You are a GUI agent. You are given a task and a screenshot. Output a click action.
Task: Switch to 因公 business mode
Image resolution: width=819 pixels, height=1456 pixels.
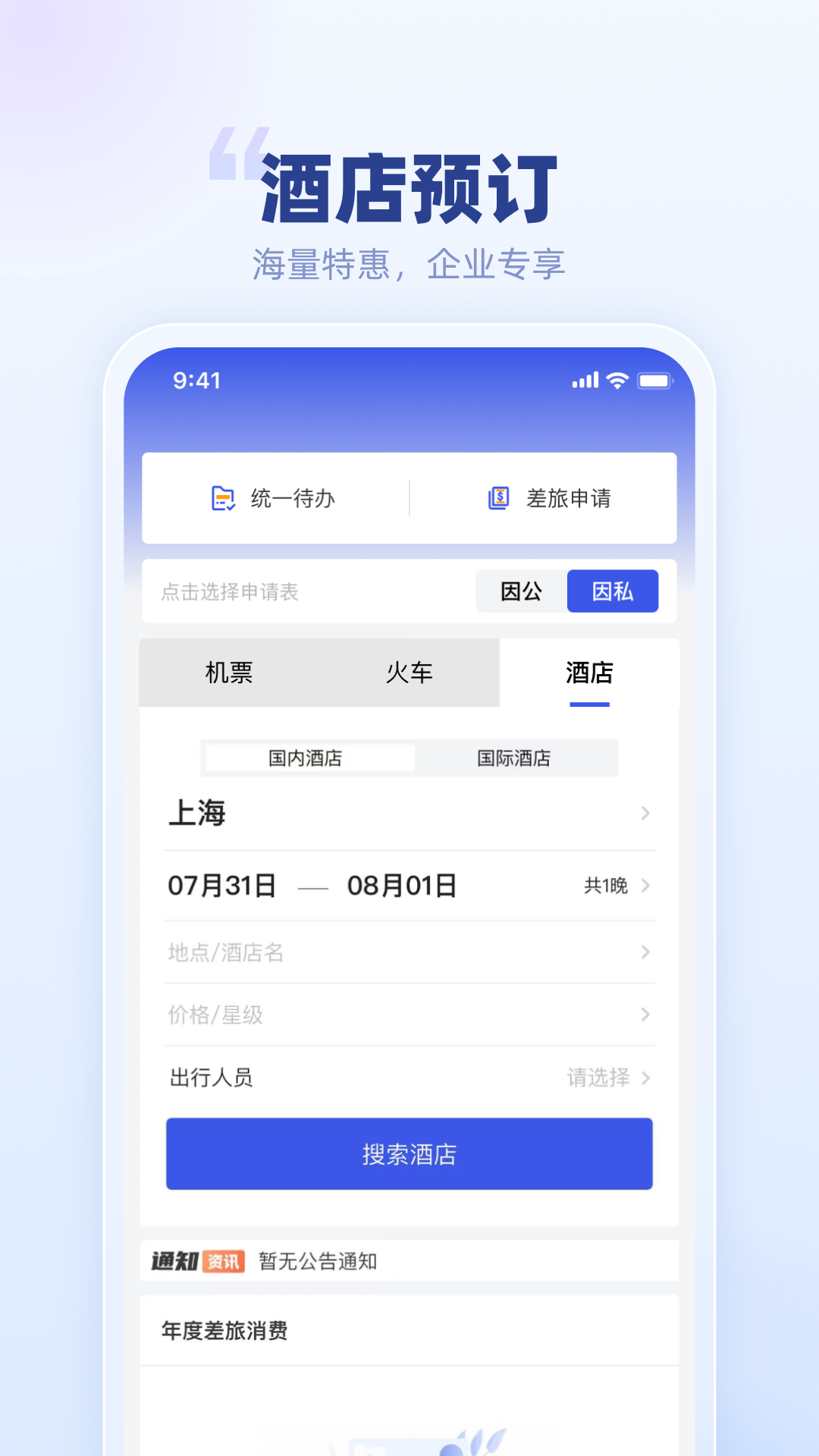point(520,591)
